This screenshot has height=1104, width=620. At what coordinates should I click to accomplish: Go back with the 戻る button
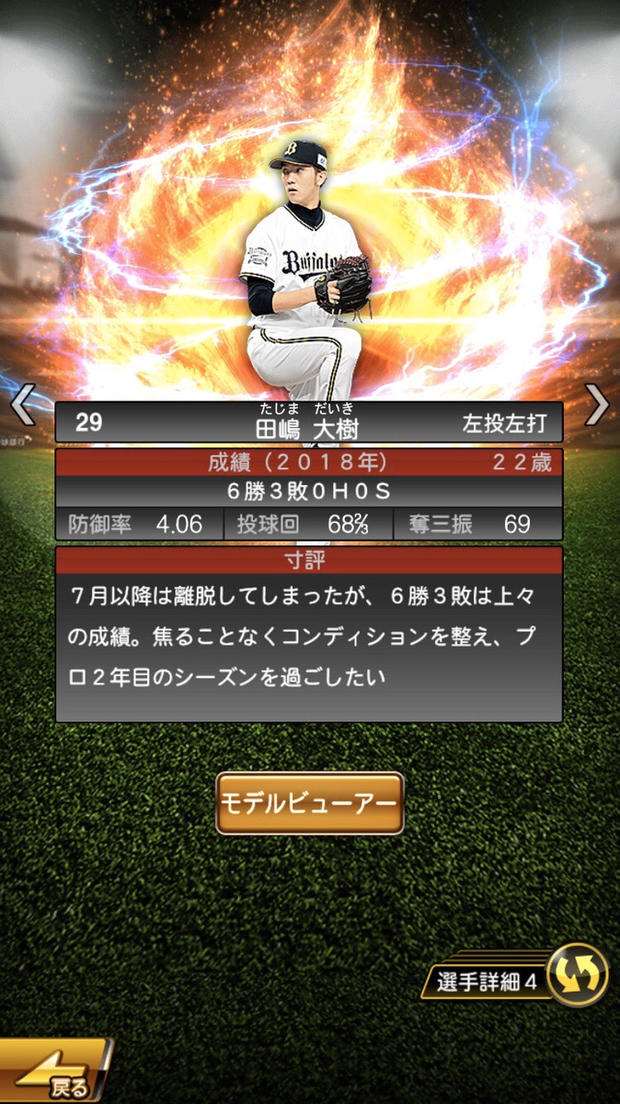[x=55, y=1076]
